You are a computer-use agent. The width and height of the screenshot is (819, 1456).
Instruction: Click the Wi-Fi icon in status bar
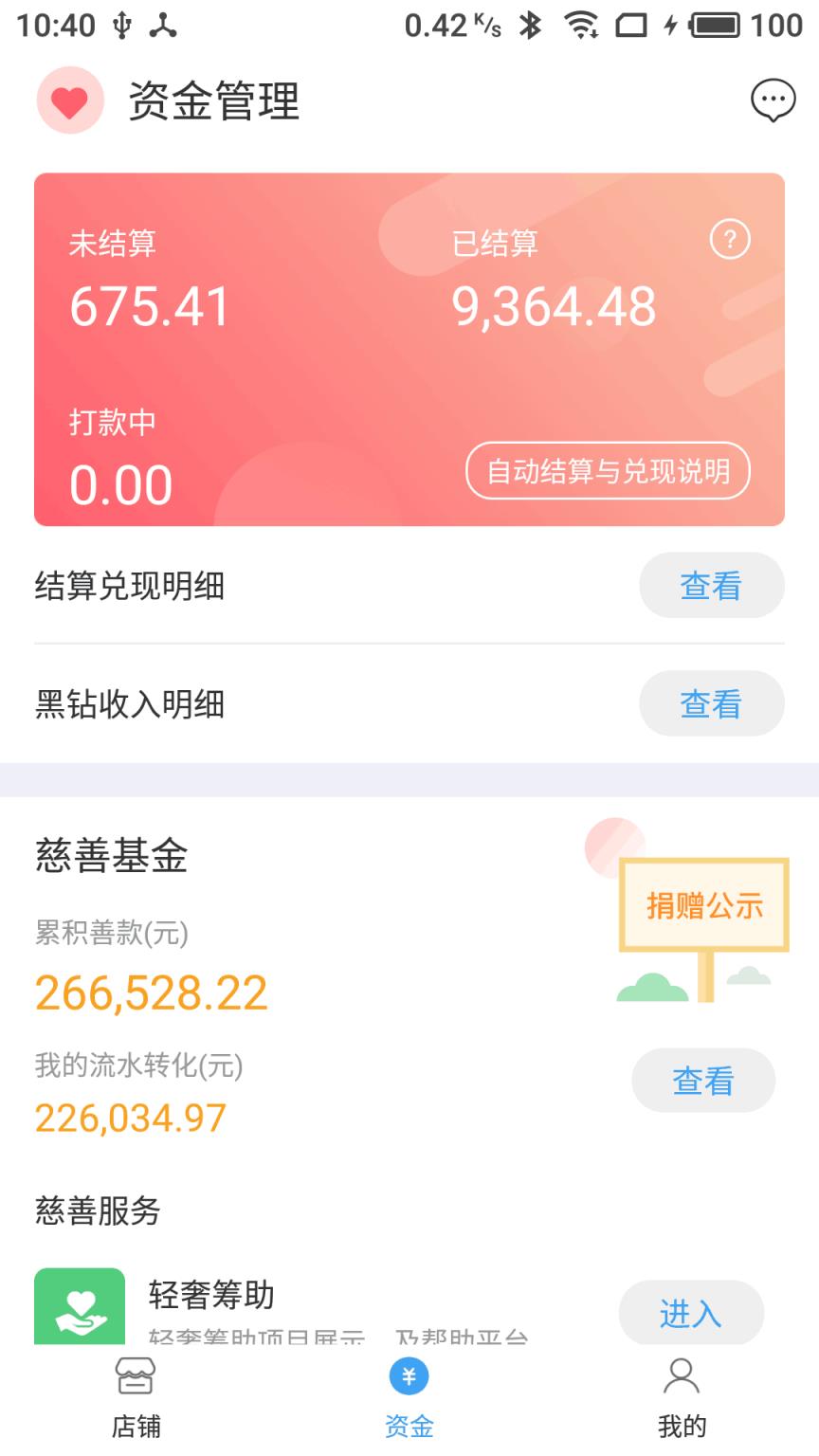point(581,26)
